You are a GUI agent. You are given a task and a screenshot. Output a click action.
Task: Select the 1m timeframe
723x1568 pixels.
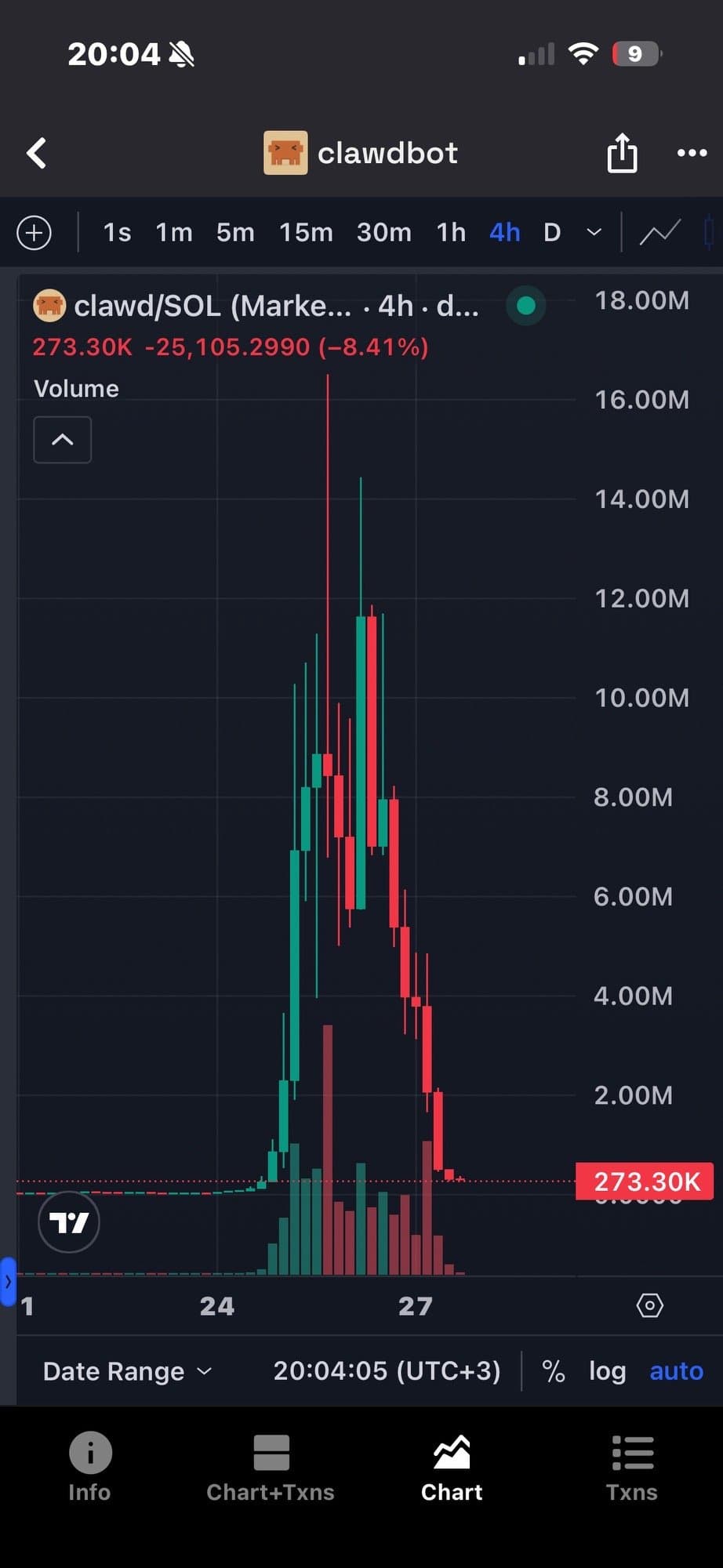(x=173, y=233)
